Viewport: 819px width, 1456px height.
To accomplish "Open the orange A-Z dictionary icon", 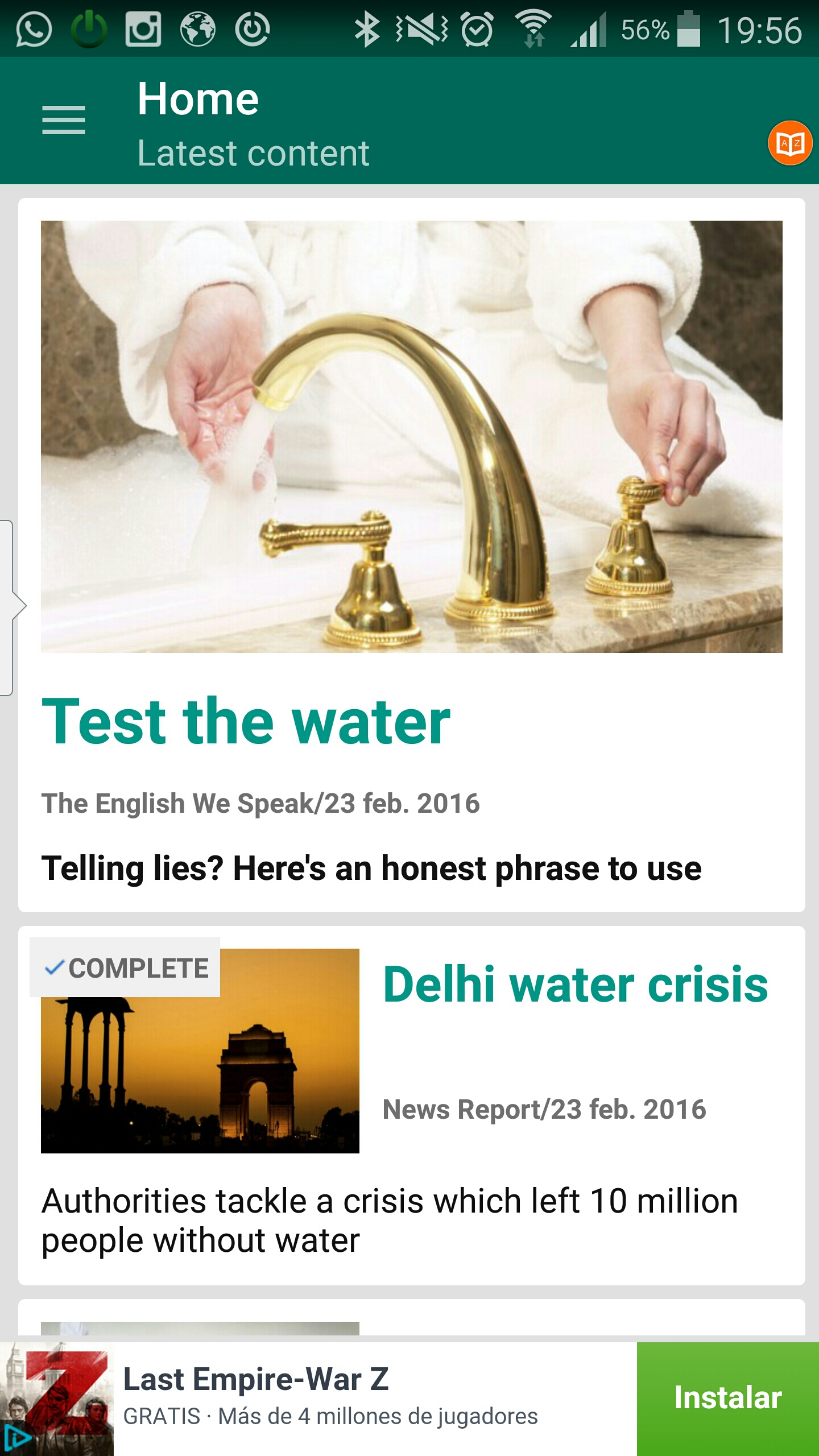I will click(x=789, y=143).
